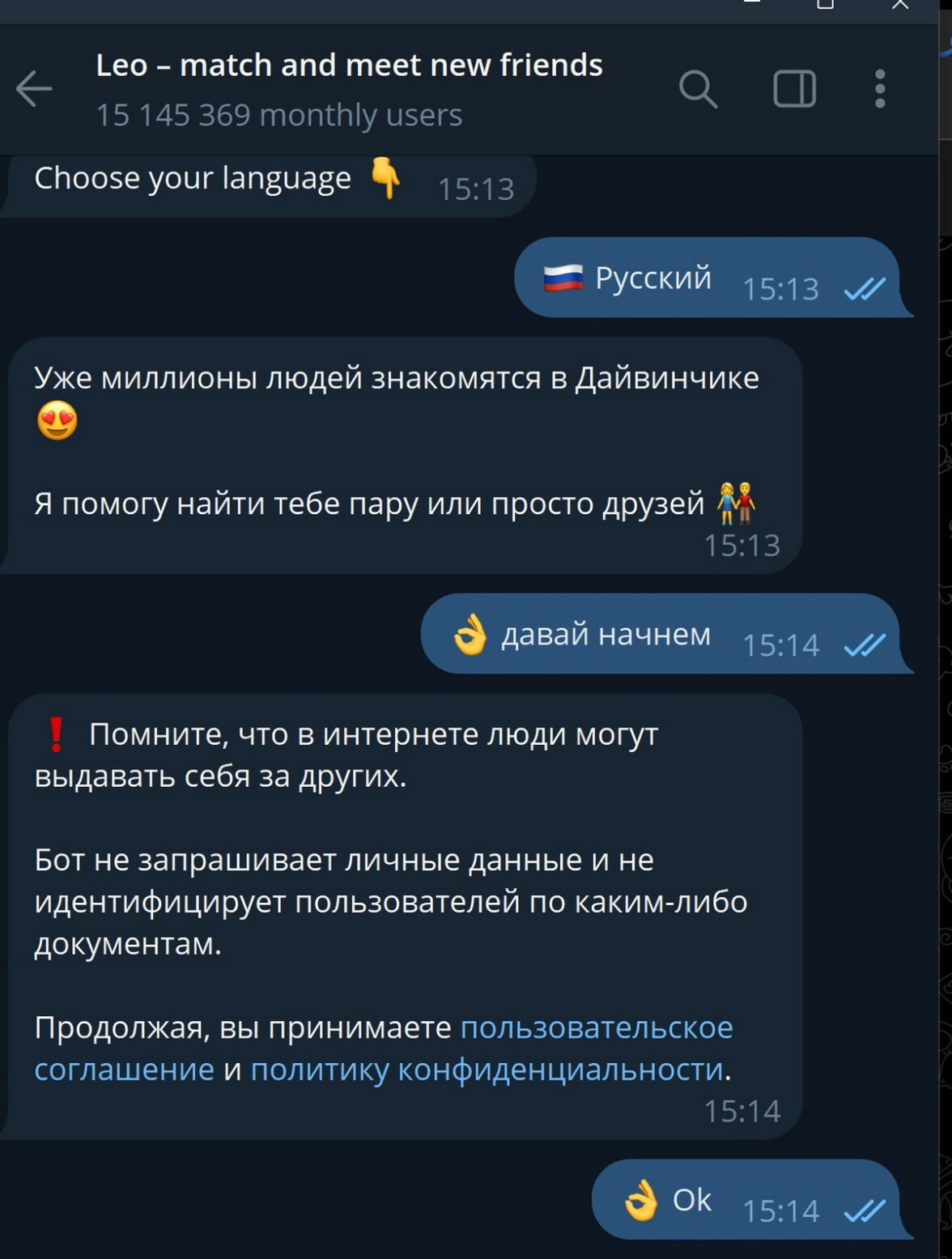Open the пользовательское соглашение link
This screenshot has width=952, height=1259.
pyautogui.click(x=596, y=1027)
